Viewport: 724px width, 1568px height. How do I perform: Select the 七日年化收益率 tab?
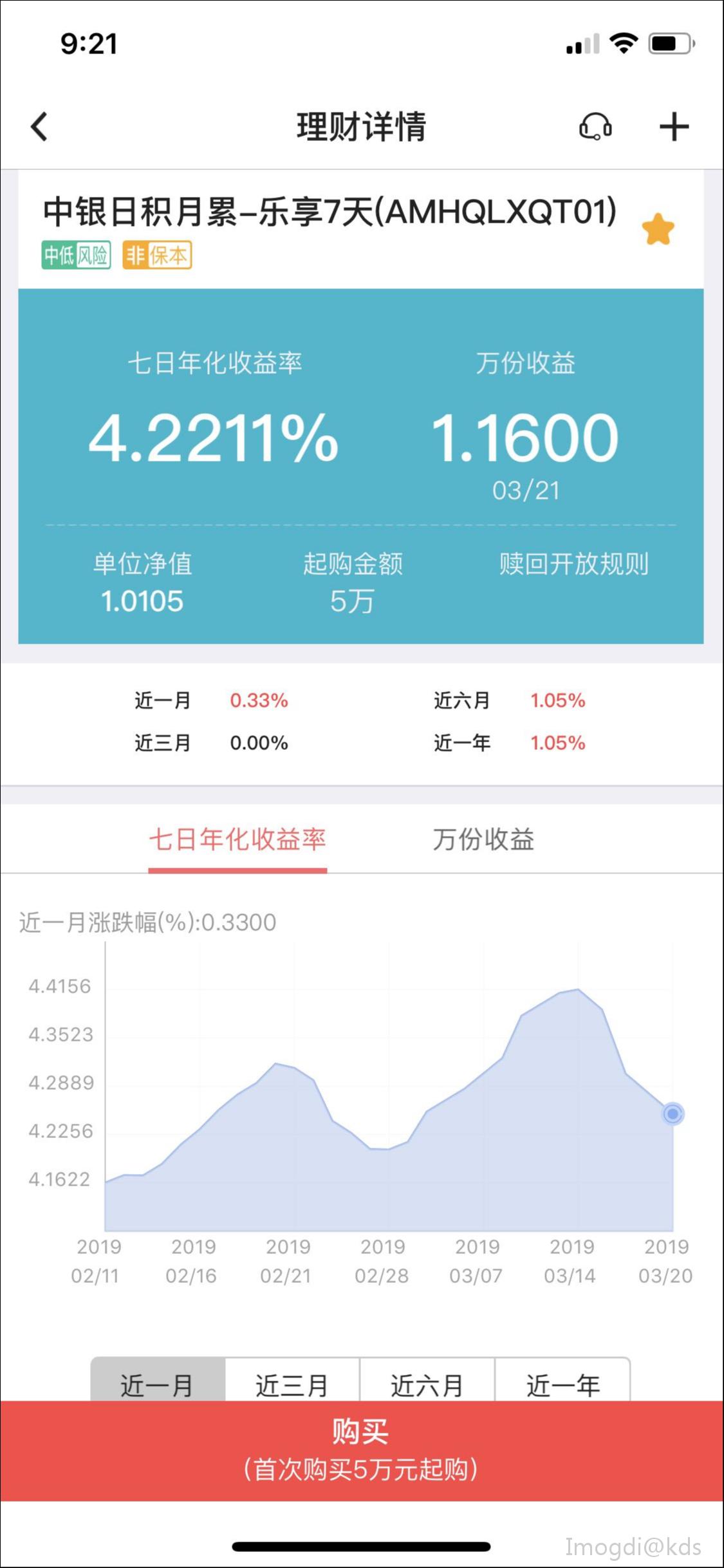pos(238,841)
